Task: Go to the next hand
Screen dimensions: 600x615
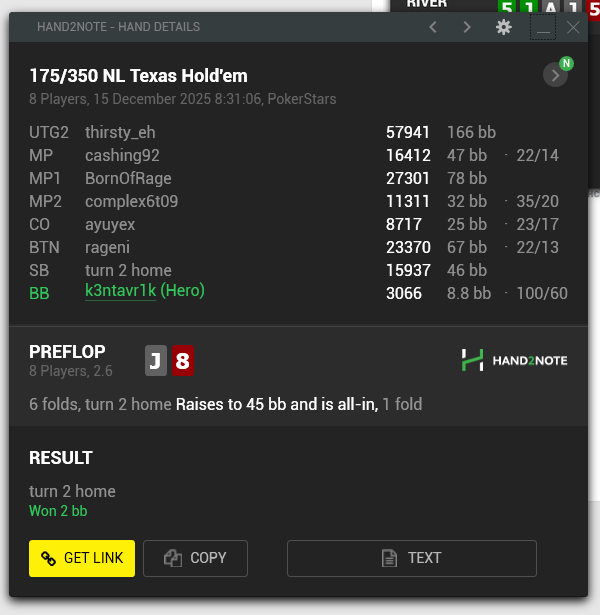Action: tap(467, 27)
